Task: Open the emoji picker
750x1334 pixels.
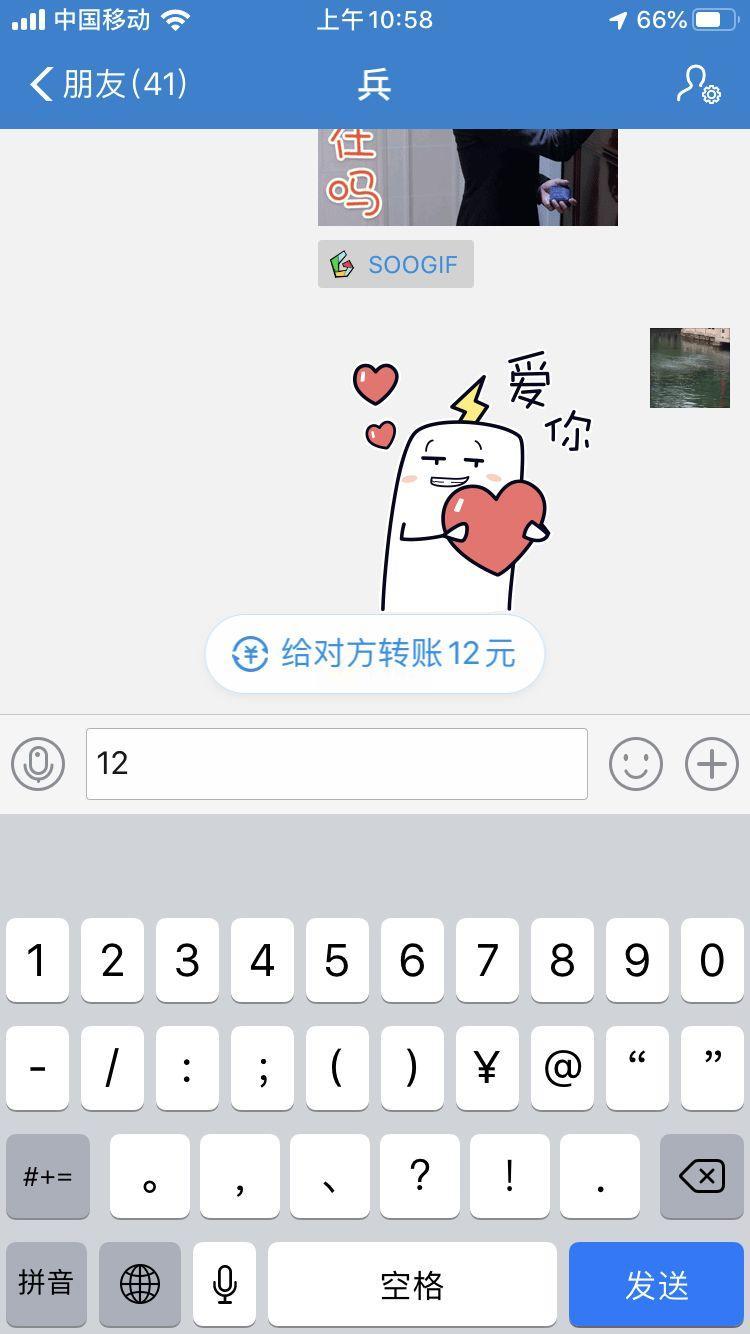Action: [x=636, y=764]
